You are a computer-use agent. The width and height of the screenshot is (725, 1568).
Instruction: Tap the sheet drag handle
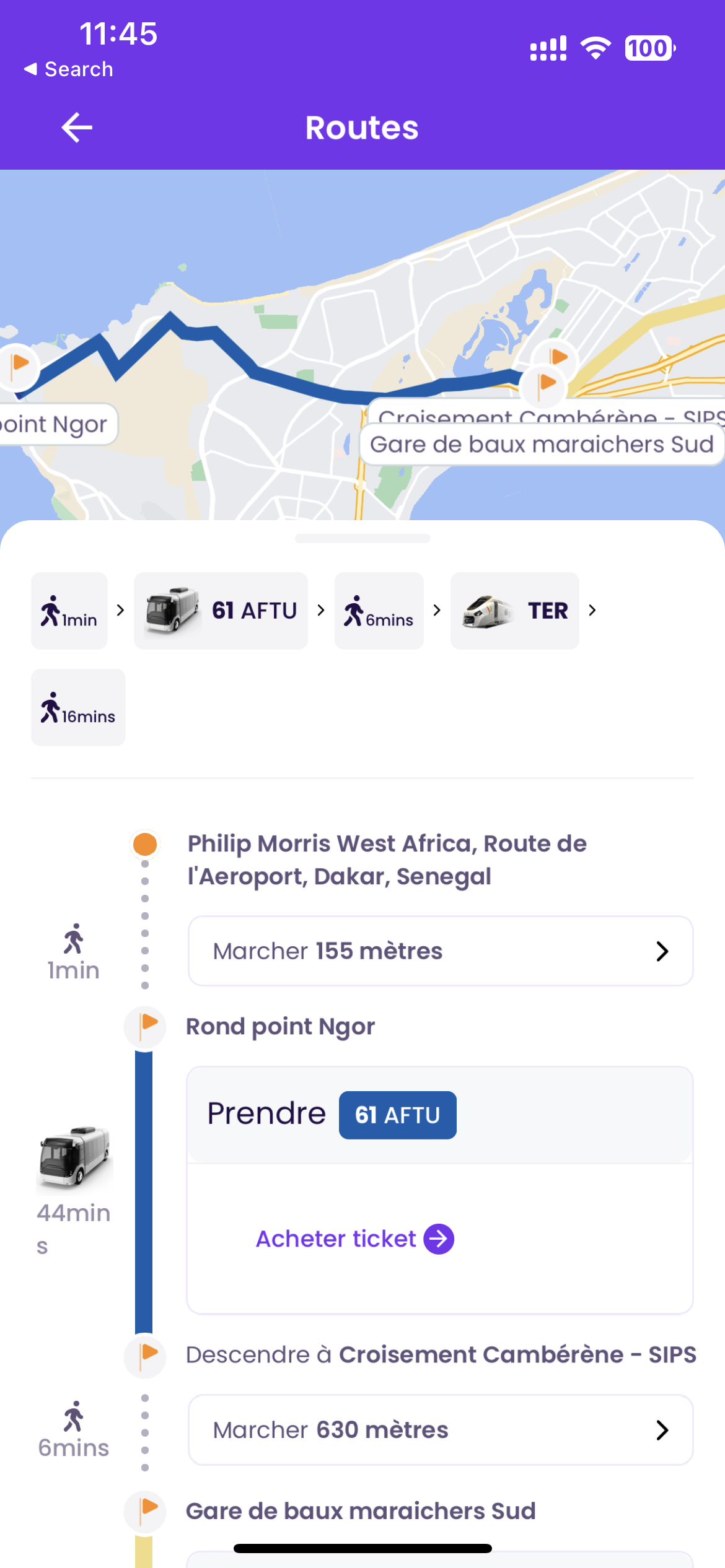pyautogui.click(x=362, y=538)
